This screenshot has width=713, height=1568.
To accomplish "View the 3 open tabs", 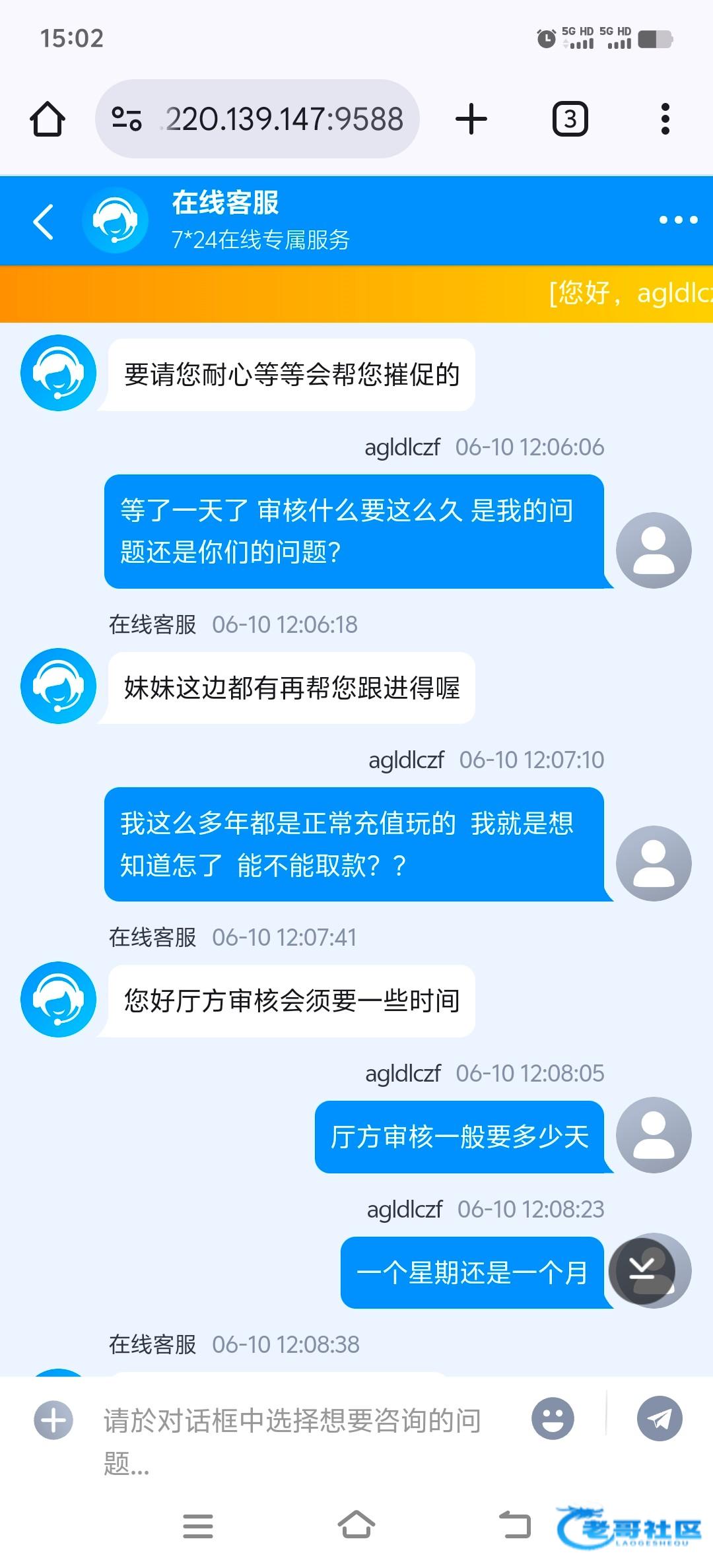I will click(570, 119).
